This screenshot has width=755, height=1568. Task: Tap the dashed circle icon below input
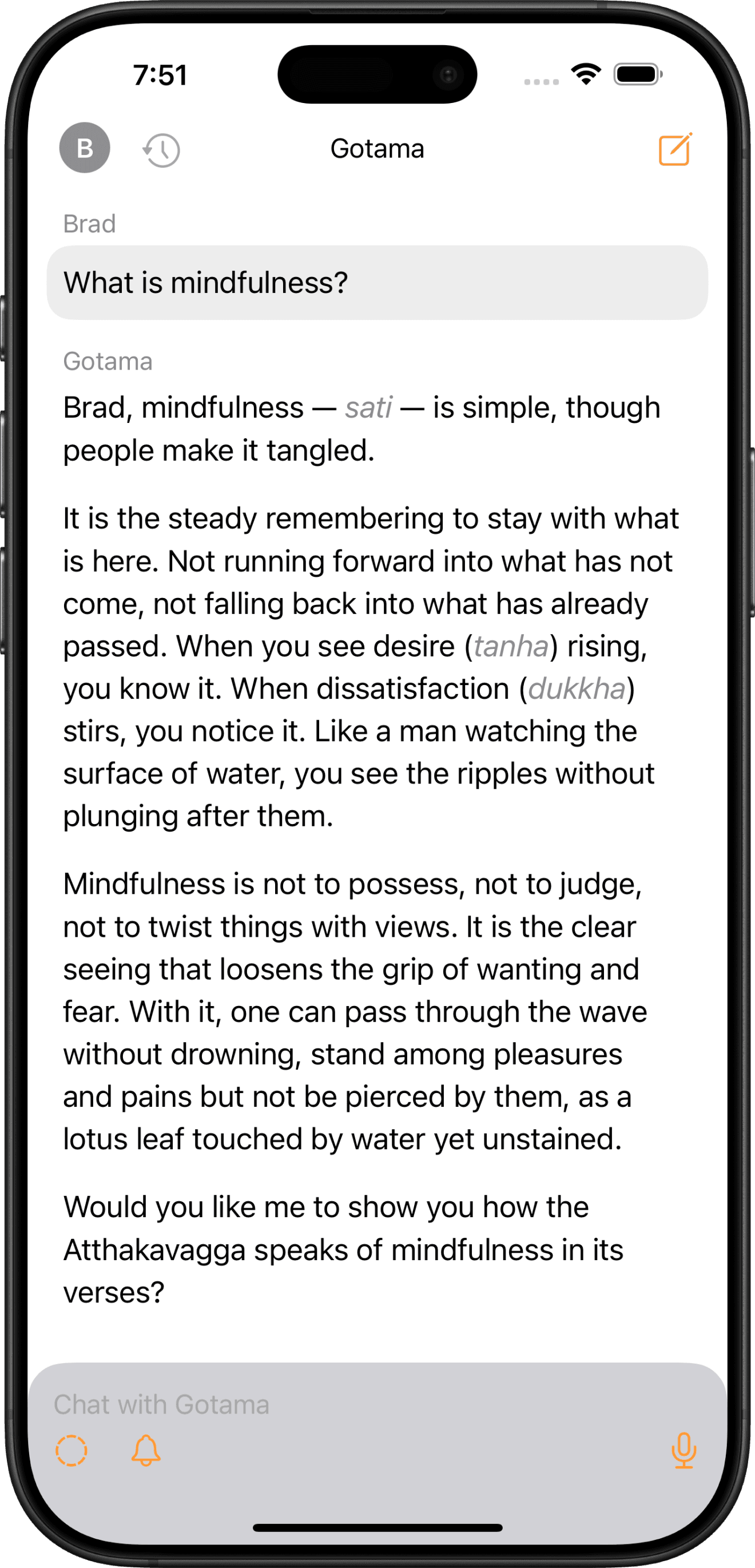[72, 1451]
